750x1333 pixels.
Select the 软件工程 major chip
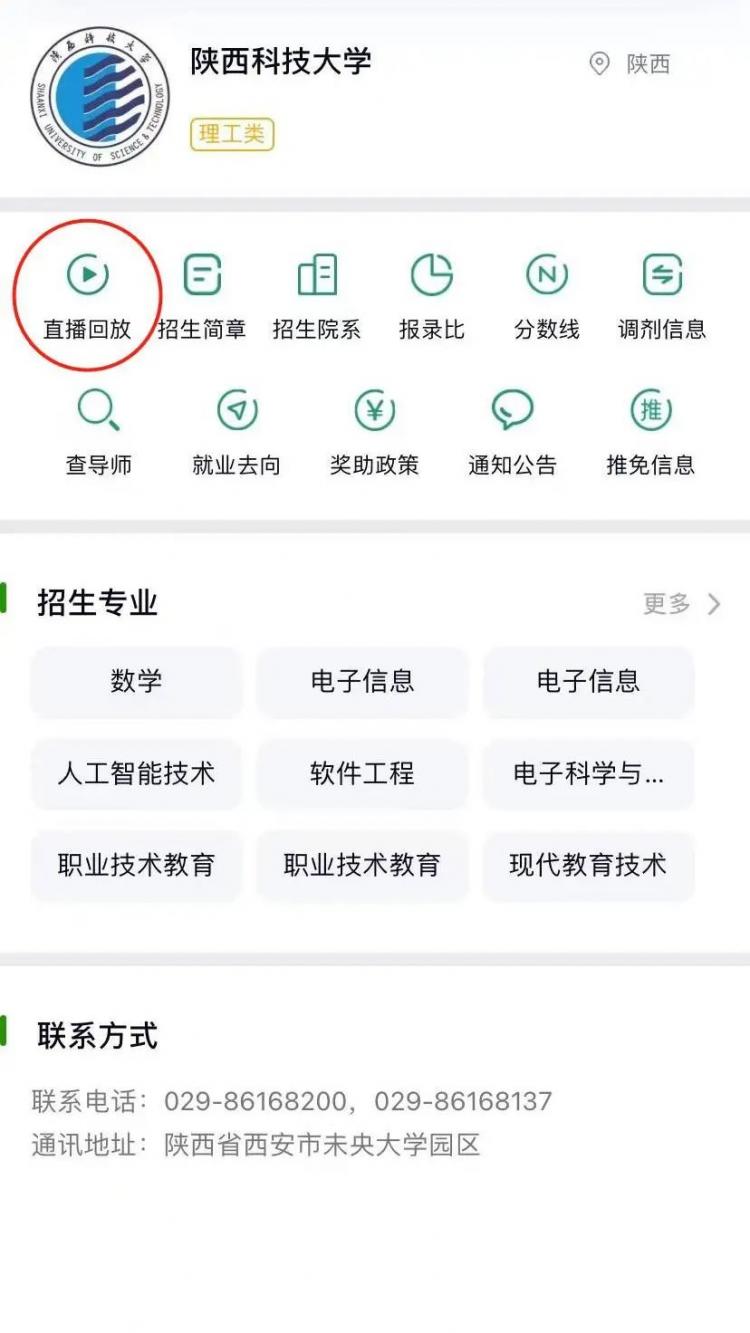click(x=362, y=774)
